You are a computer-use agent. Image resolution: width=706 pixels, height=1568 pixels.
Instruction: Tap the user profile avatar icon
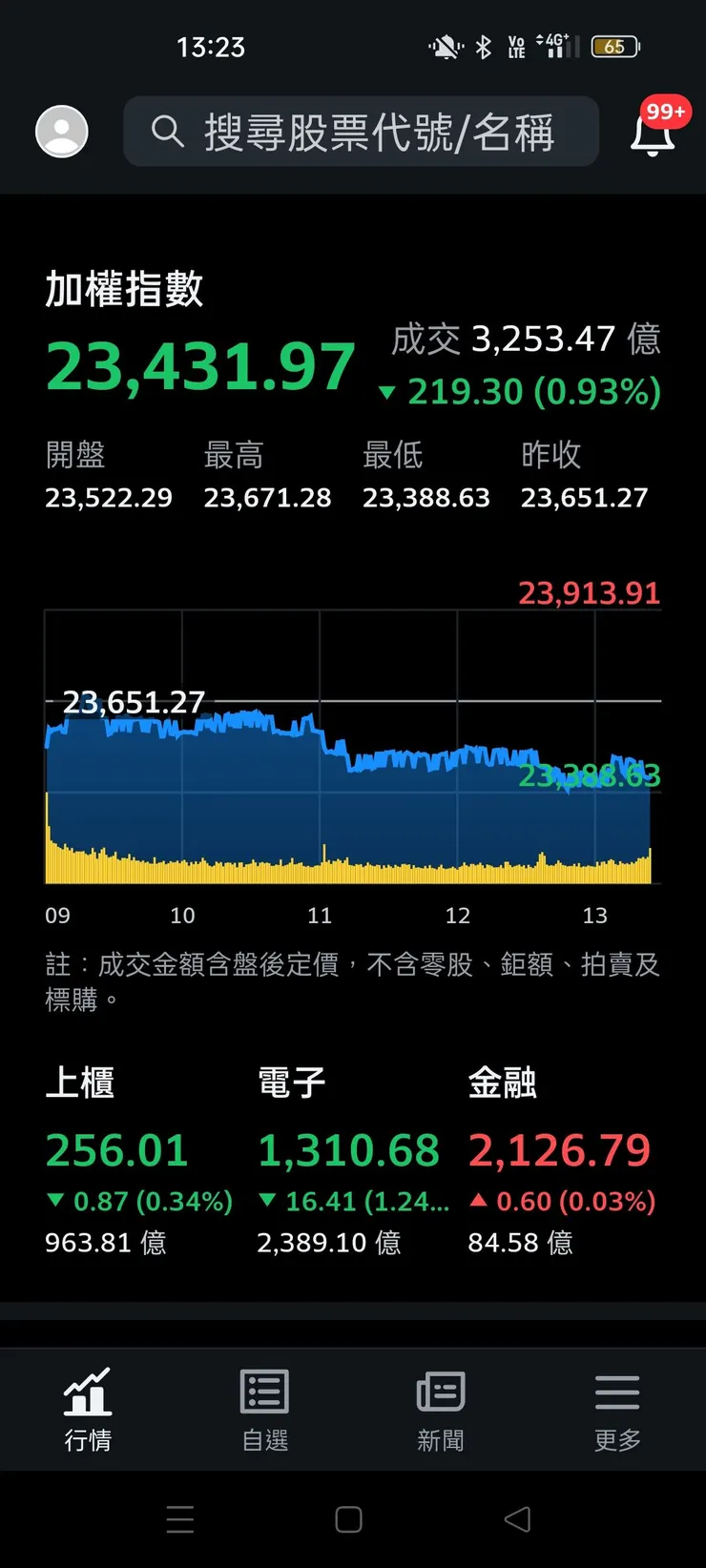62,132
